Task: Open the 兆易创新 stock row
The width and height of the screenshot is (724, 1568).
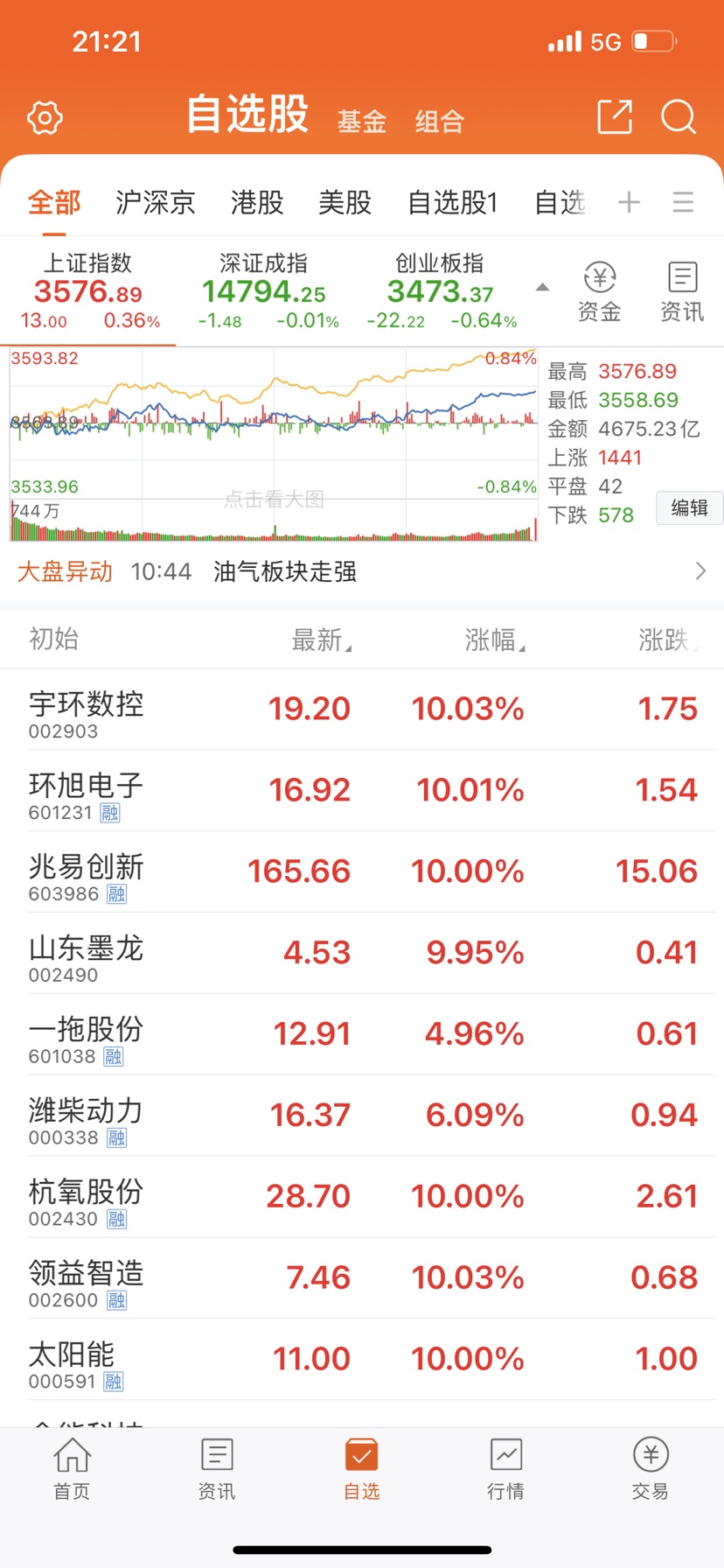Action: (362, 871)
